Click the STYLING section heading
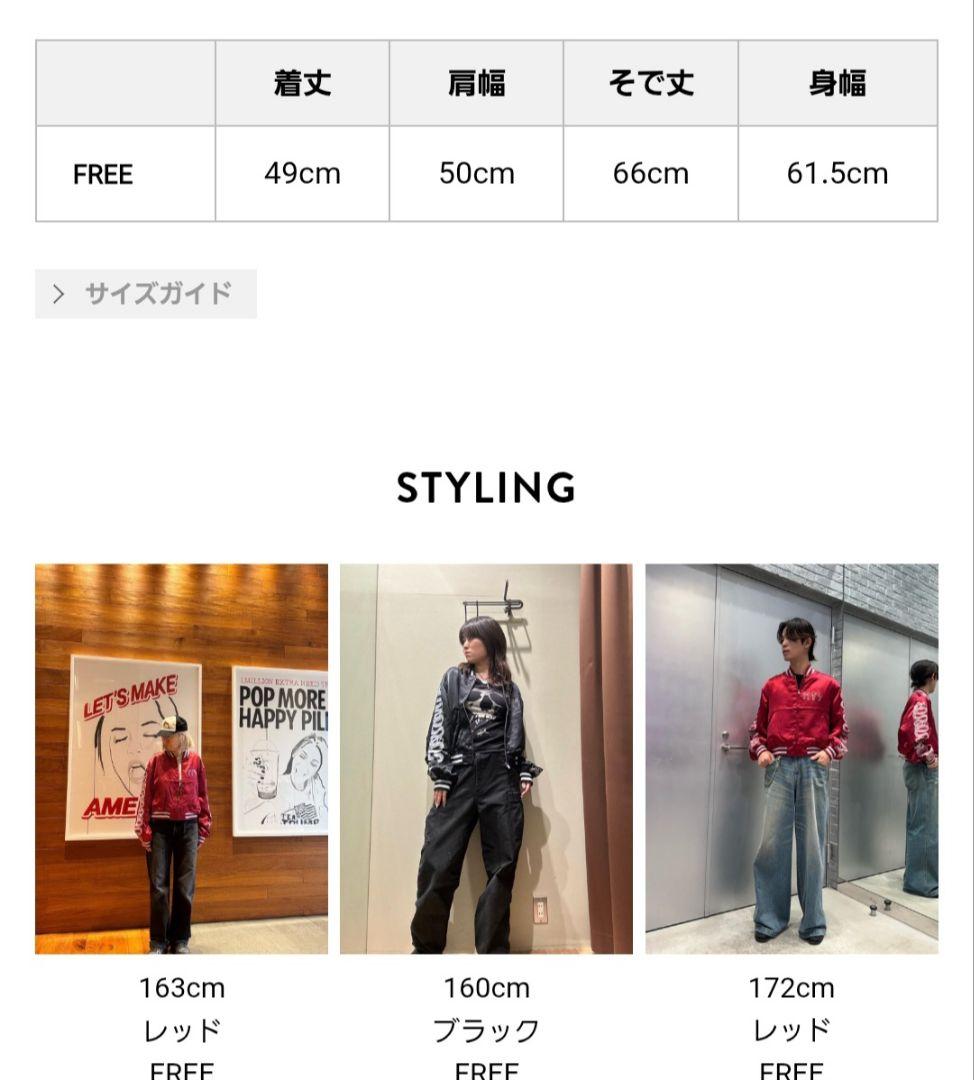Screen dimensions: 974x1080 (x=486, y=489)
